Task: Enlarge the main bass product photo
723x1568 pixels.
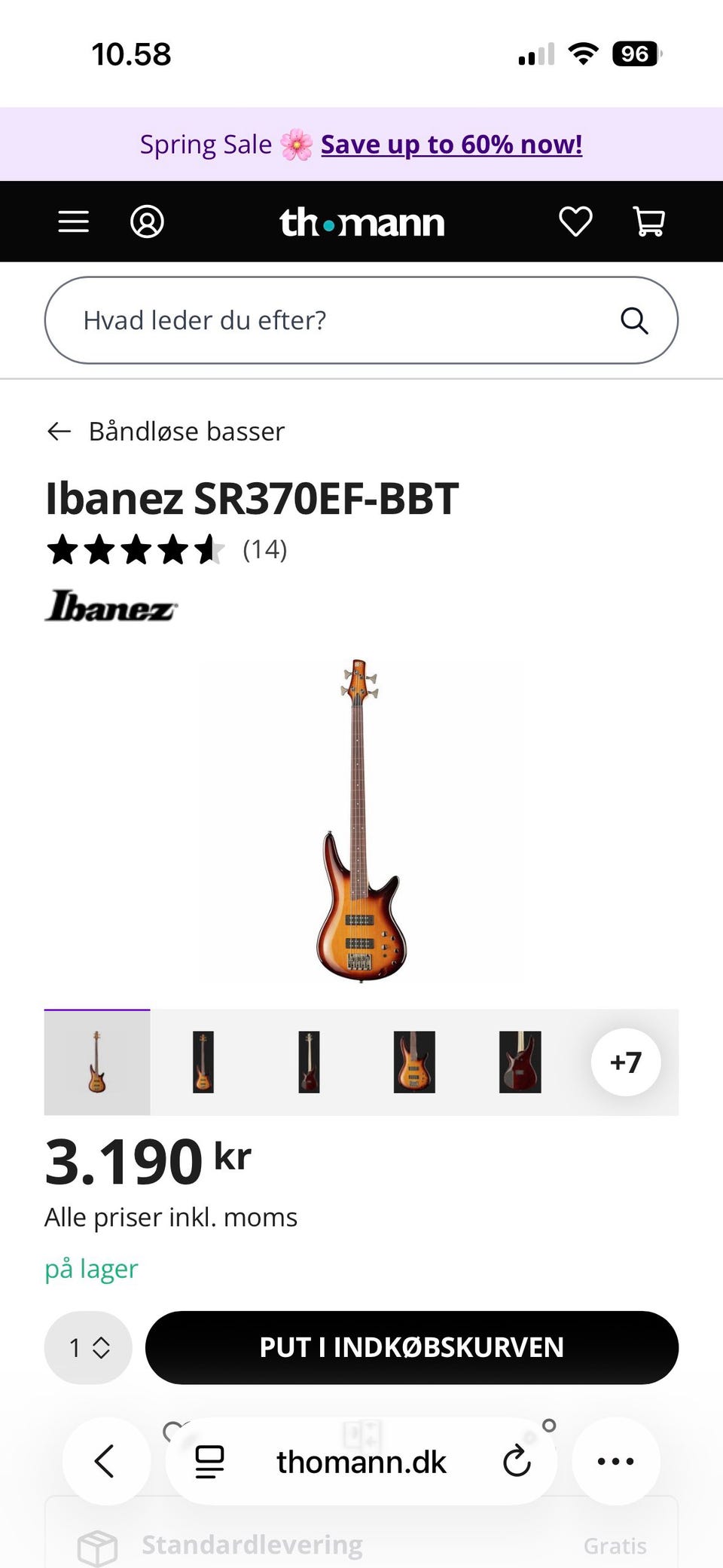Action: 361,820
